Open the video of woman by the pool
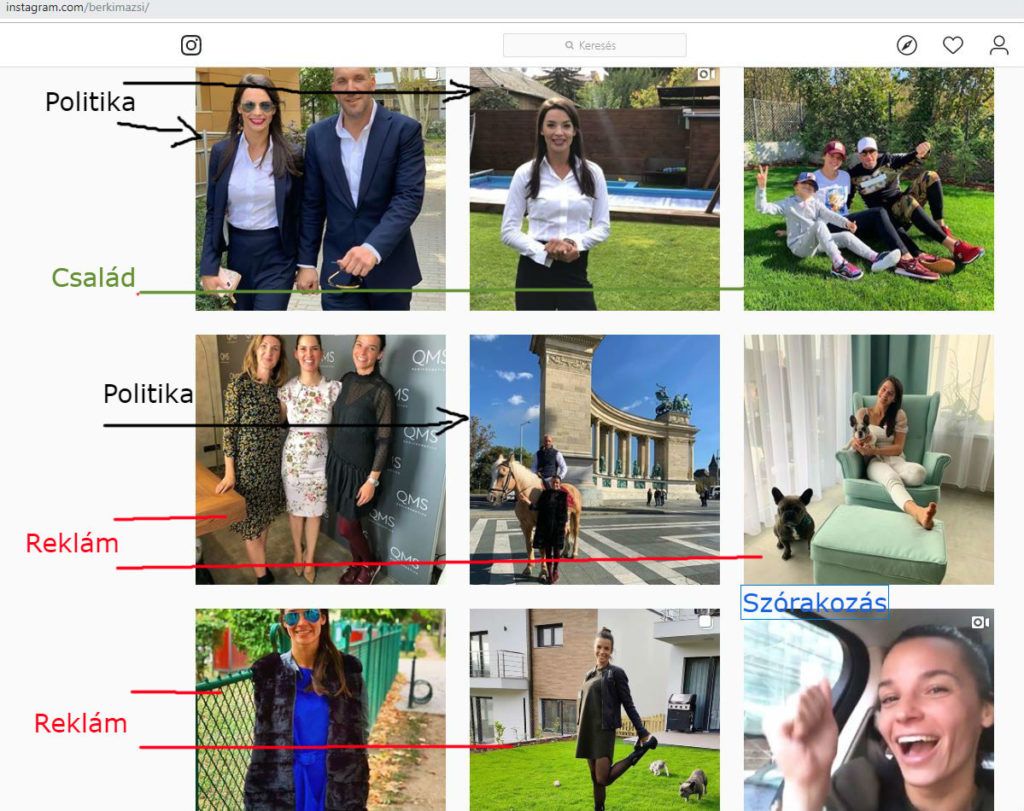1024x811 pixels. (x=594, y=190)
